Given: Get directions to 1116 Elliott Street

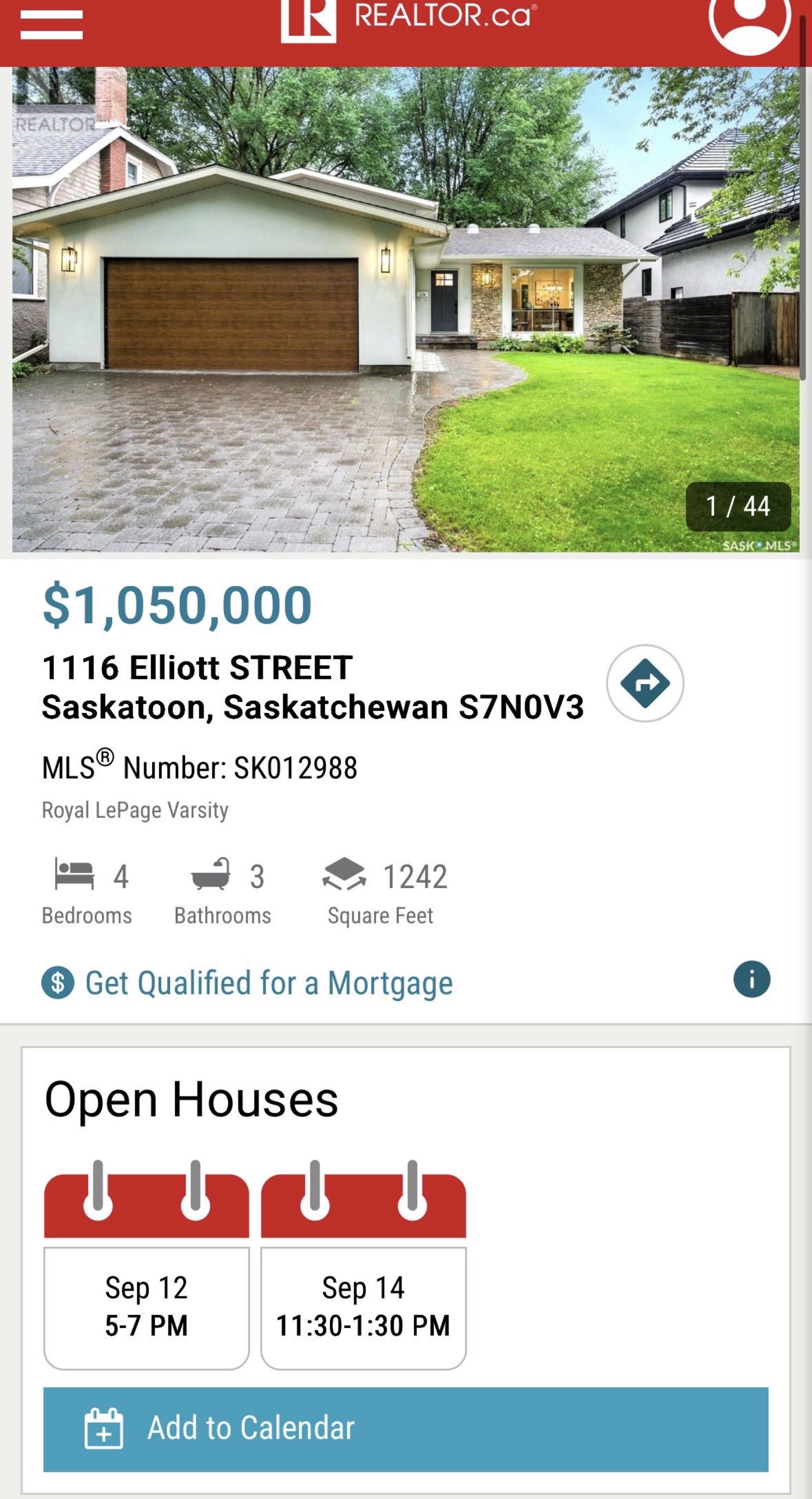Looking at the screenshot, I should point(644,683).
